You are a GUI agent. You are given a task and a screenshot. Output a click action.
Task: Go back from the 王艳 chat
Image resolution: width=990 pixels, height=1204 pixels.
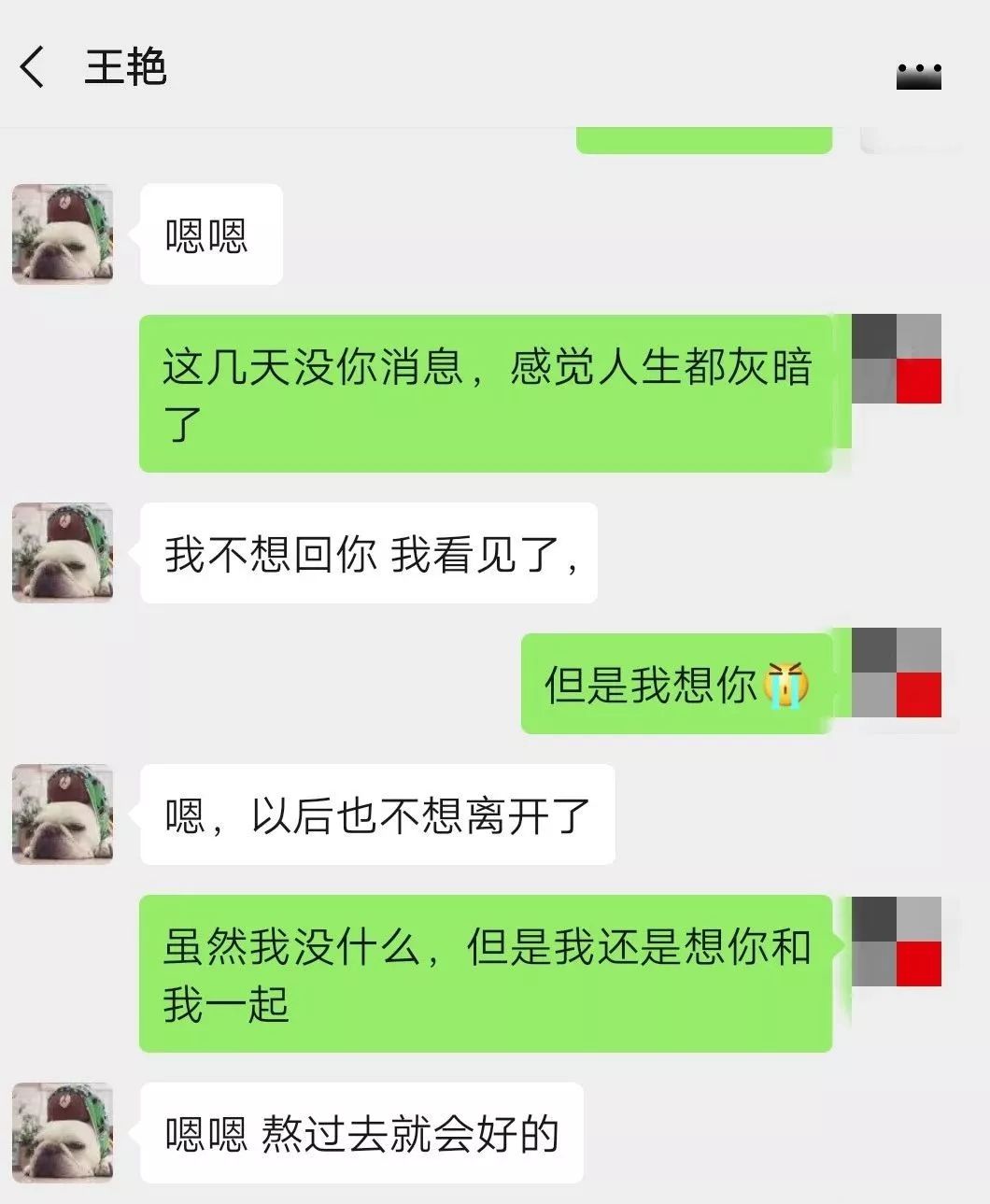33,67
